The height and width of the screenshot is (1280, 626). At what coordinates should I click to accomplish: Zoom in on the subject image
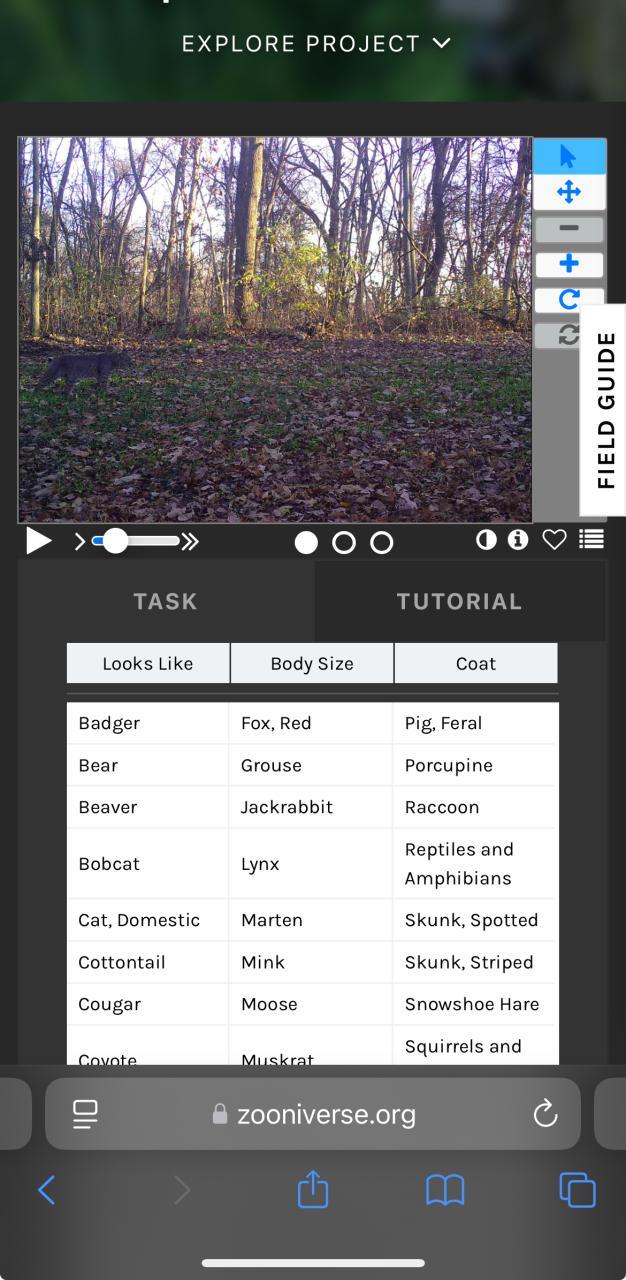pyautogui.click(x=569, y=264)
